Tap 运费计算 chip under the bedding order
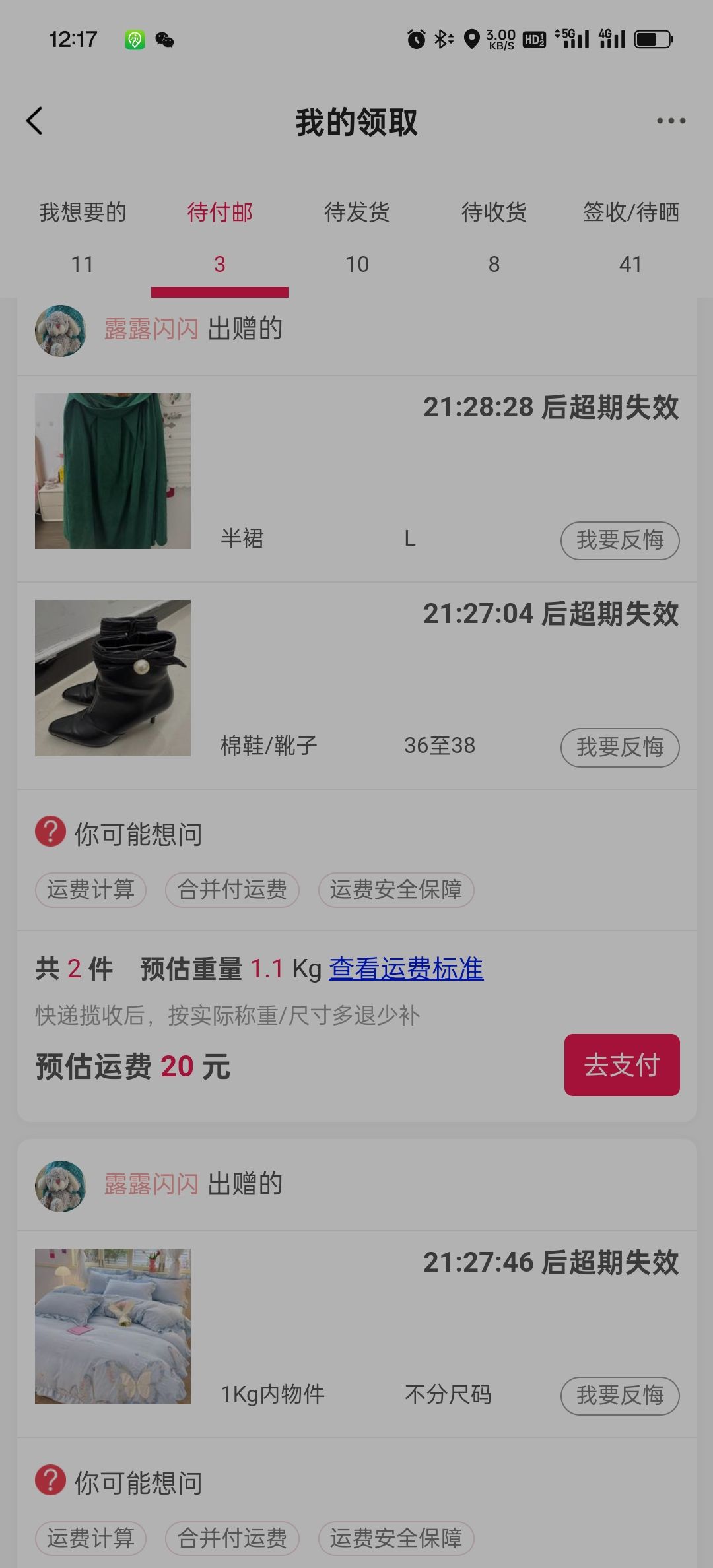The image size is (713, 1568). pyautogui.click(x=90, y=1538)
